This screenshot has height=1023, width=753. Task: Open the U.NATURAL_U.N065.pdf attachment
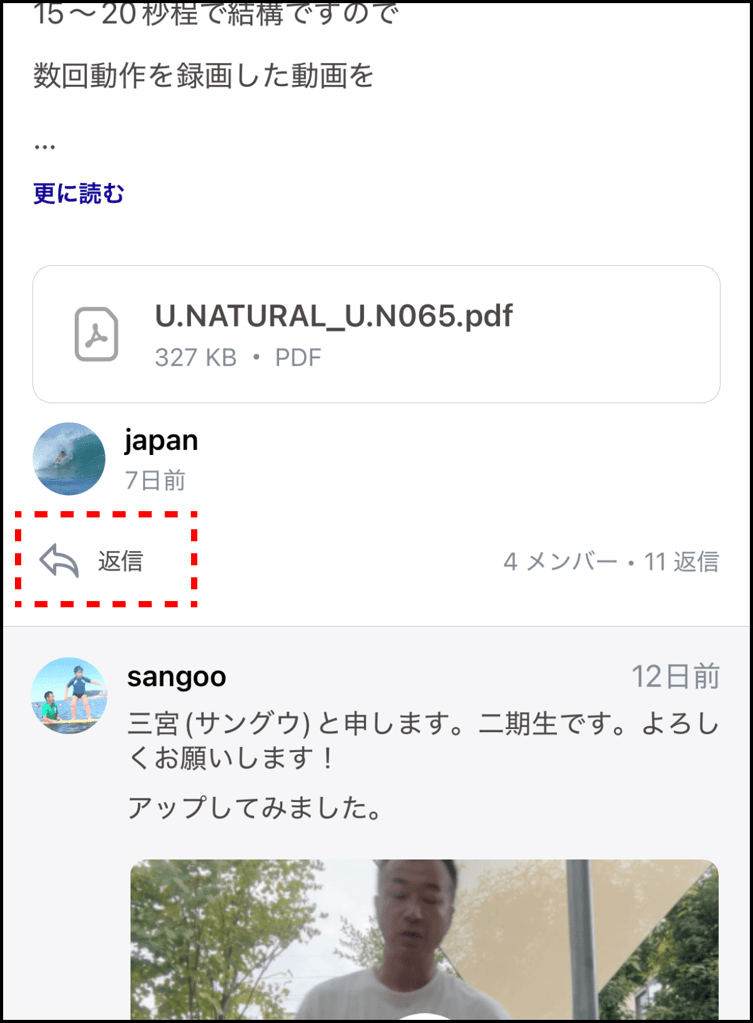coord(376,333)
